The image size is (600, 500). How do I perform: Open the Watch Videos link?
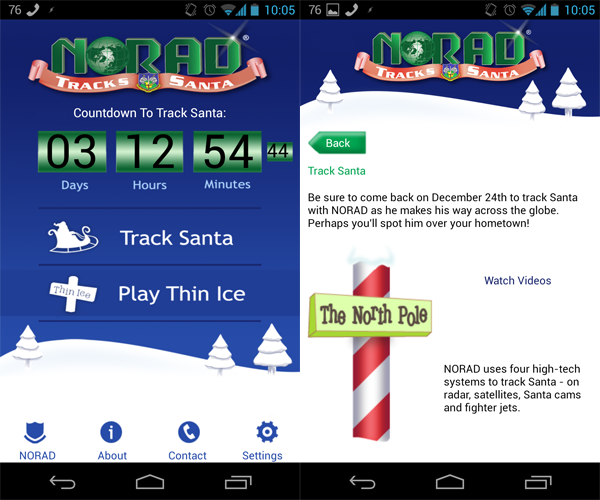[x=517, y=281]
